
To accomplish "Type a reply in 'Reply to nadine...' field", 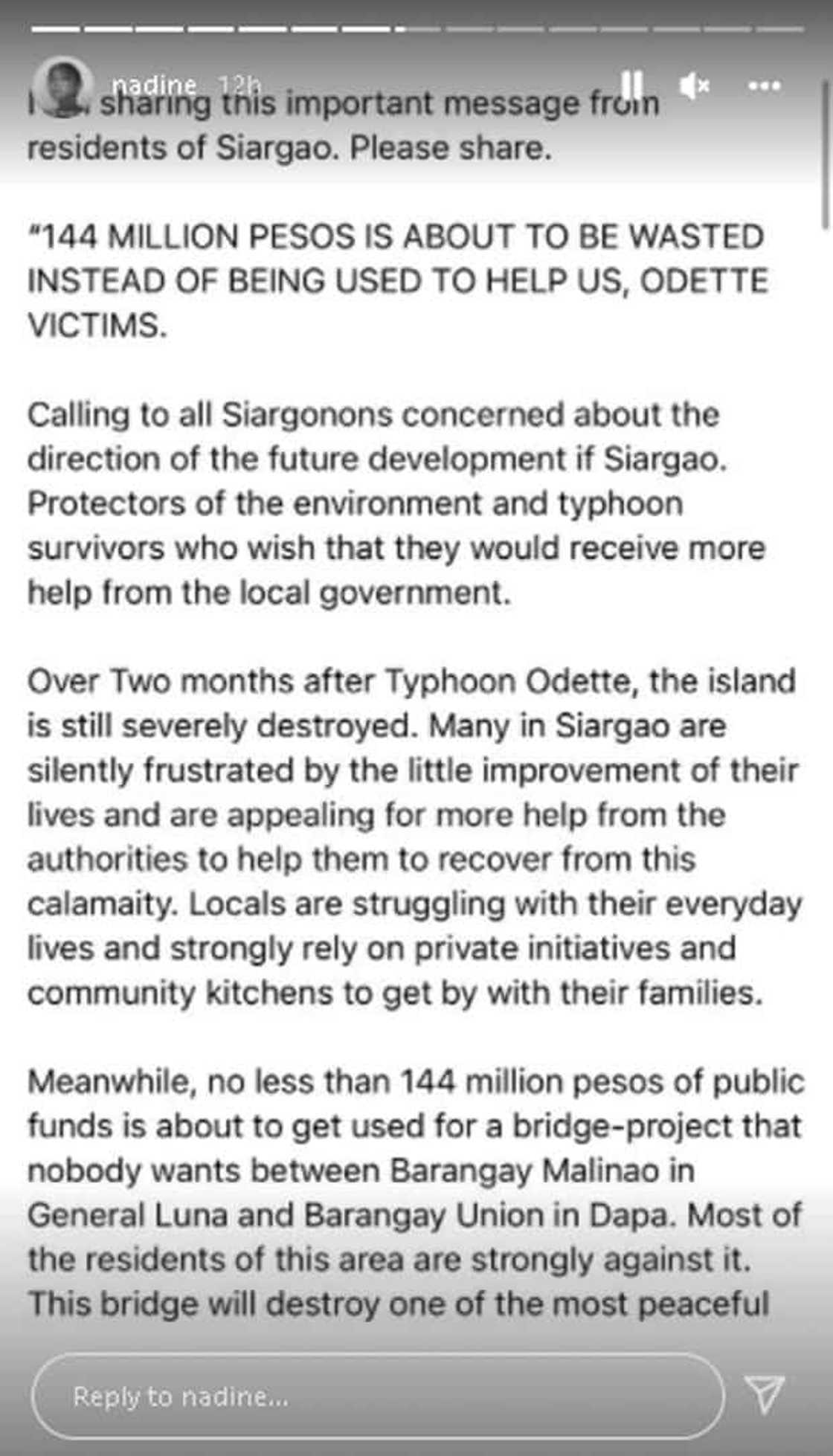I will coord(377,1396).
